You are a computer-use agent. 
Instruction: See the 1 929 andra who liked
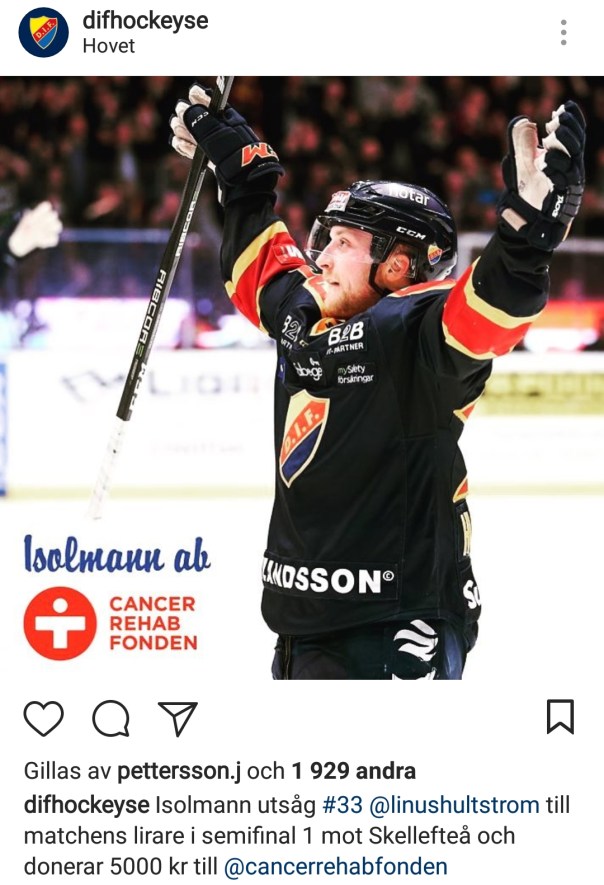click(x=353, y=772)
